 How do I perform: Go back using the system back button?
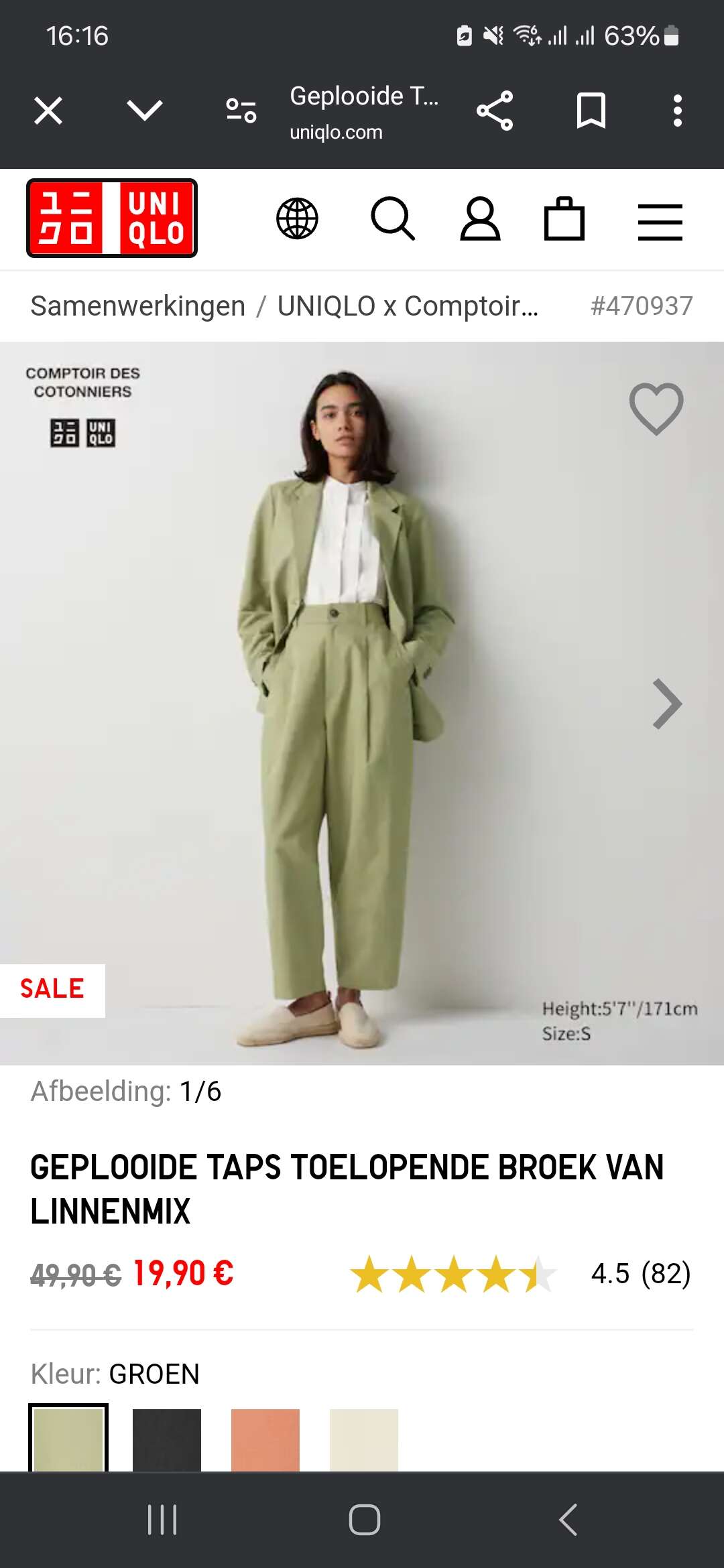click(568, 1519)
